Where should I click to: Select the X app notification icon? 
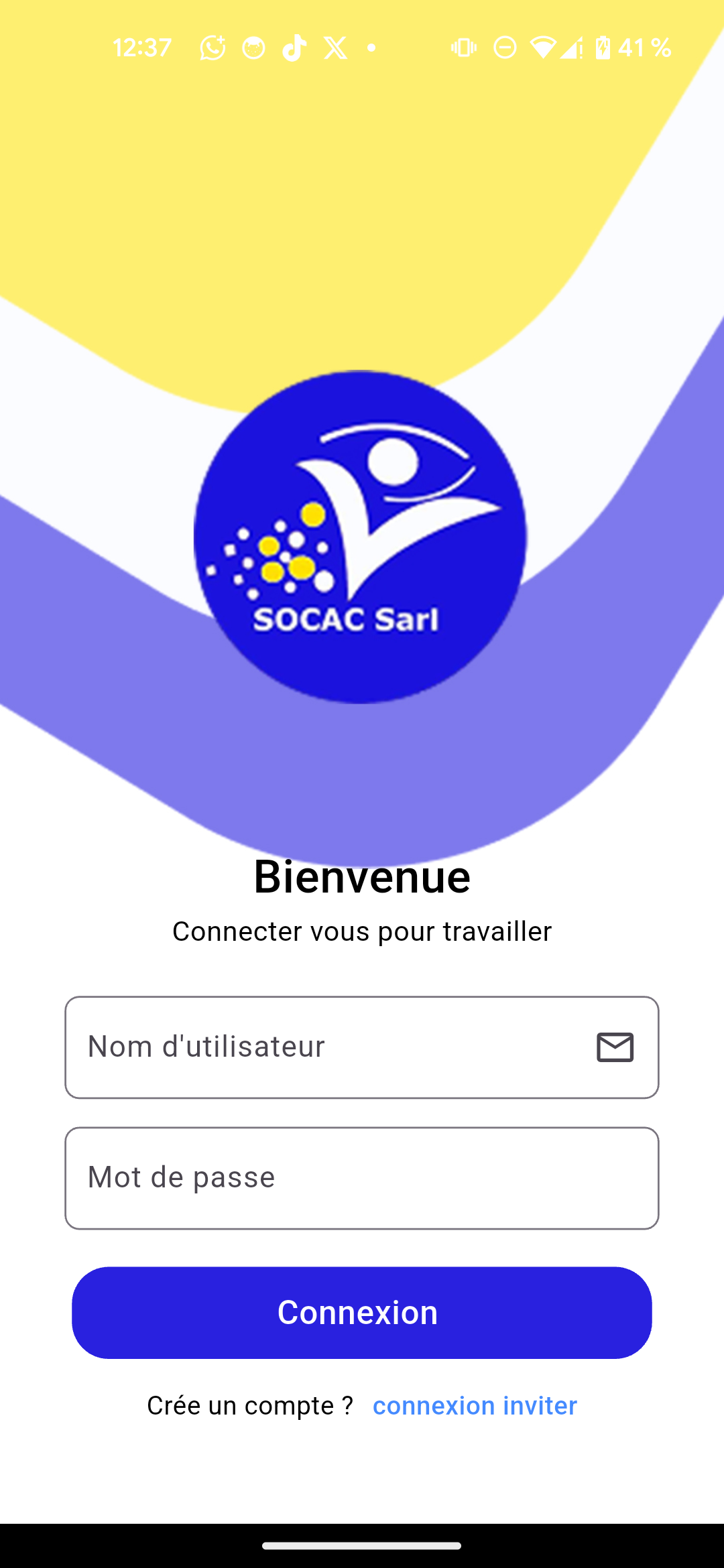click(x=334, y=47)
